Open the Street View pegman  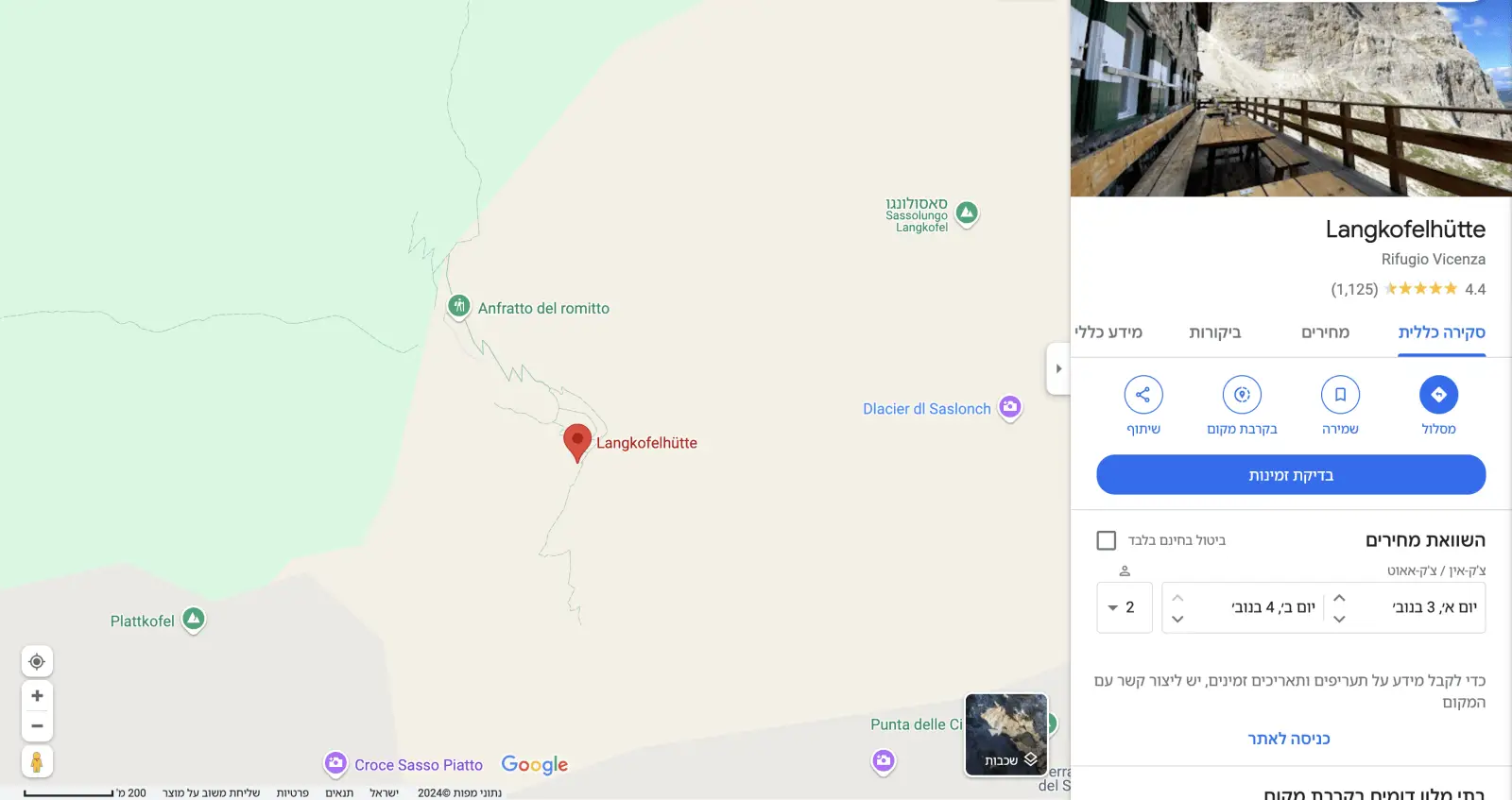tap(37, 761)
